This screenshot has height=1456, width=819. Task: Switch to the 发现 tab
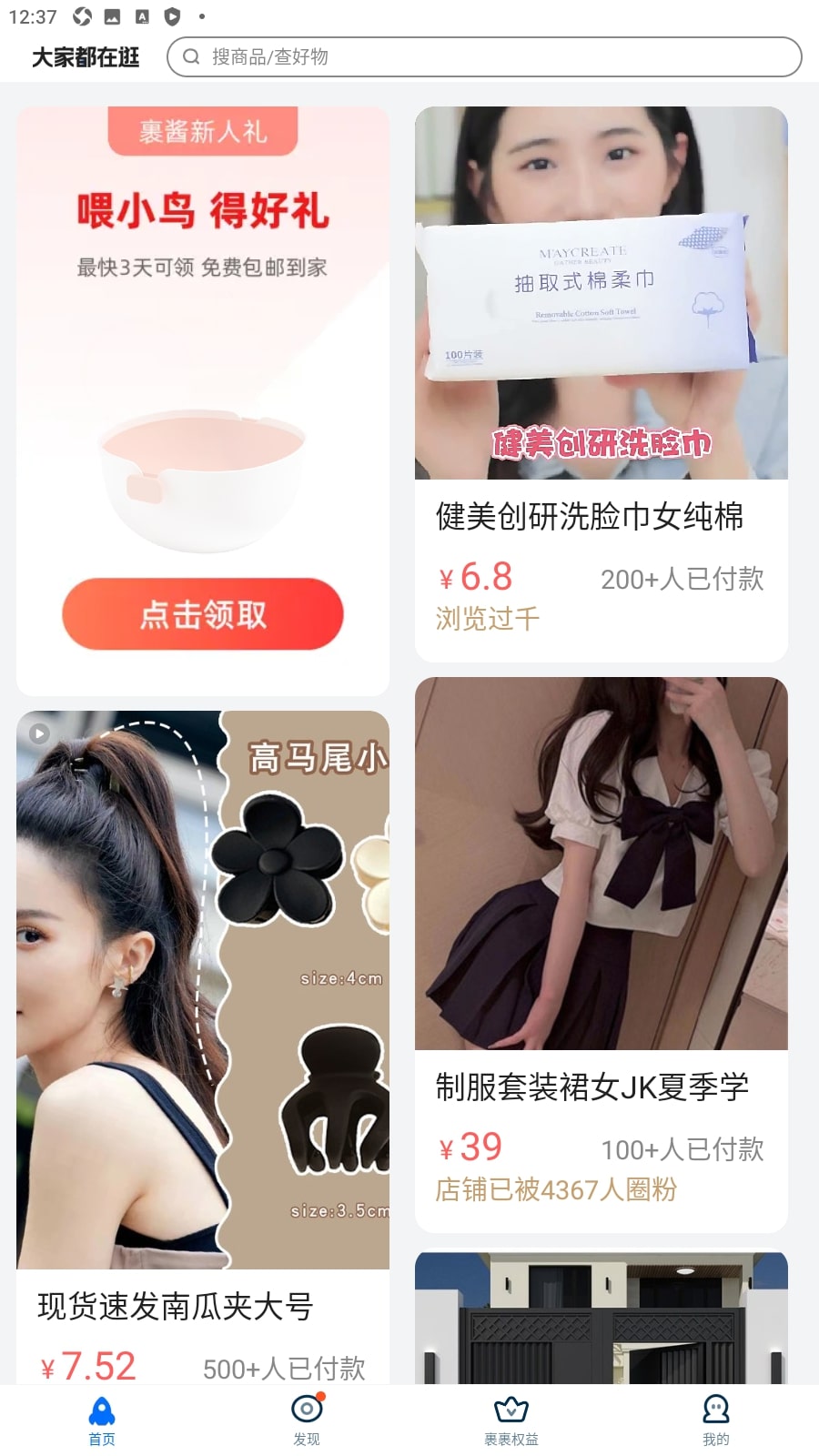[x=307, y=1420]
